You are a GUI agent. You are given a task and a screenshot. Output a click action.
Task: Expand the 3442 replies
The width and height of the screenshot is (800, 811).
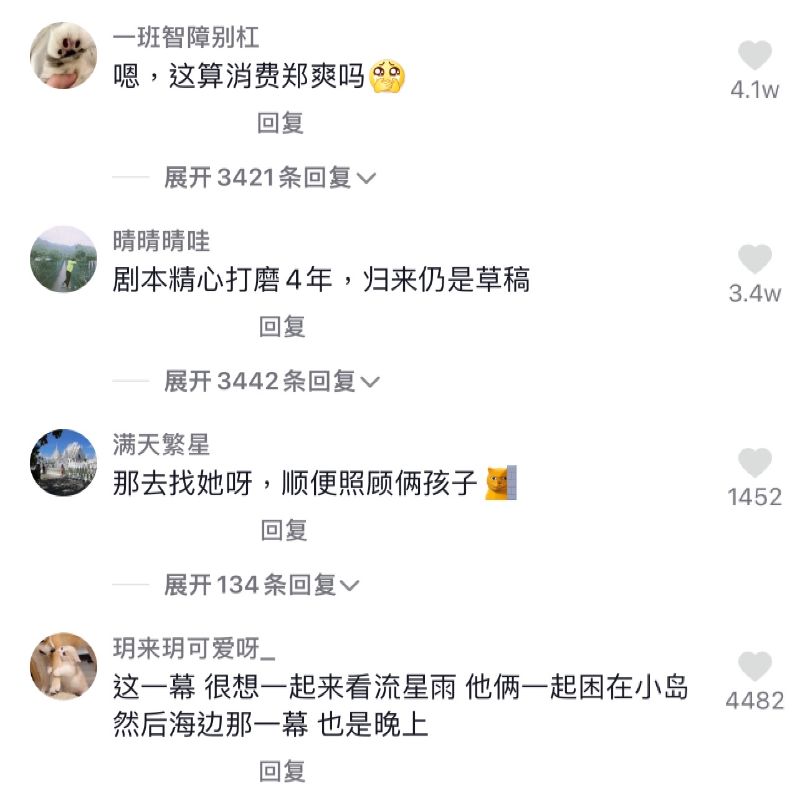click(272, 381)
